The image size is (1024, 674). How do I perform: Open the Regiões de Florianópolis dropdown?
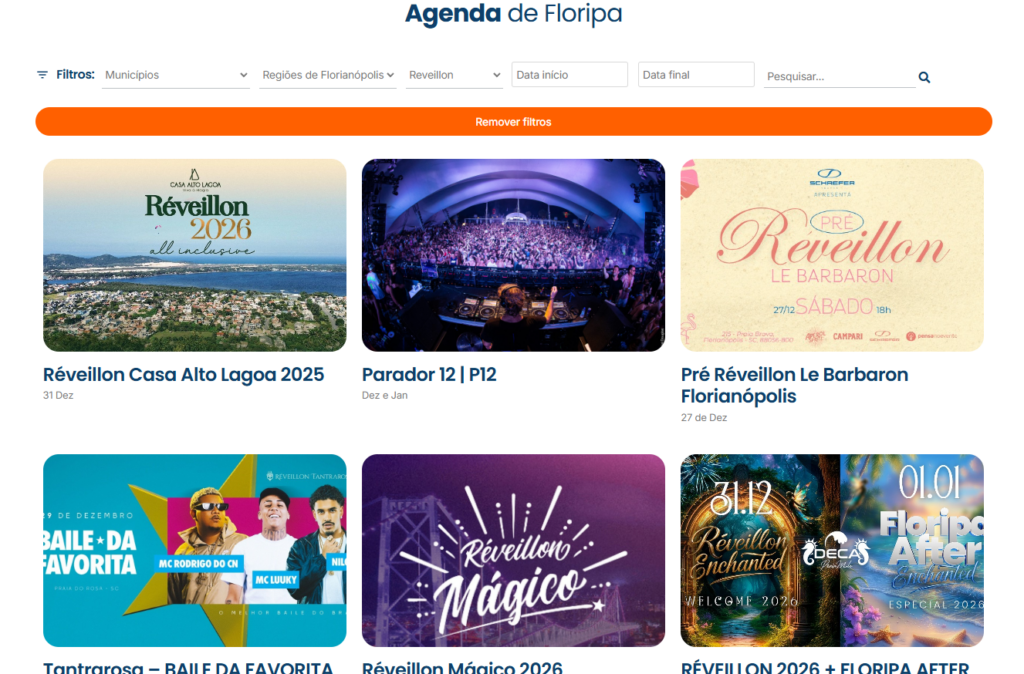[x=327, y=75]
